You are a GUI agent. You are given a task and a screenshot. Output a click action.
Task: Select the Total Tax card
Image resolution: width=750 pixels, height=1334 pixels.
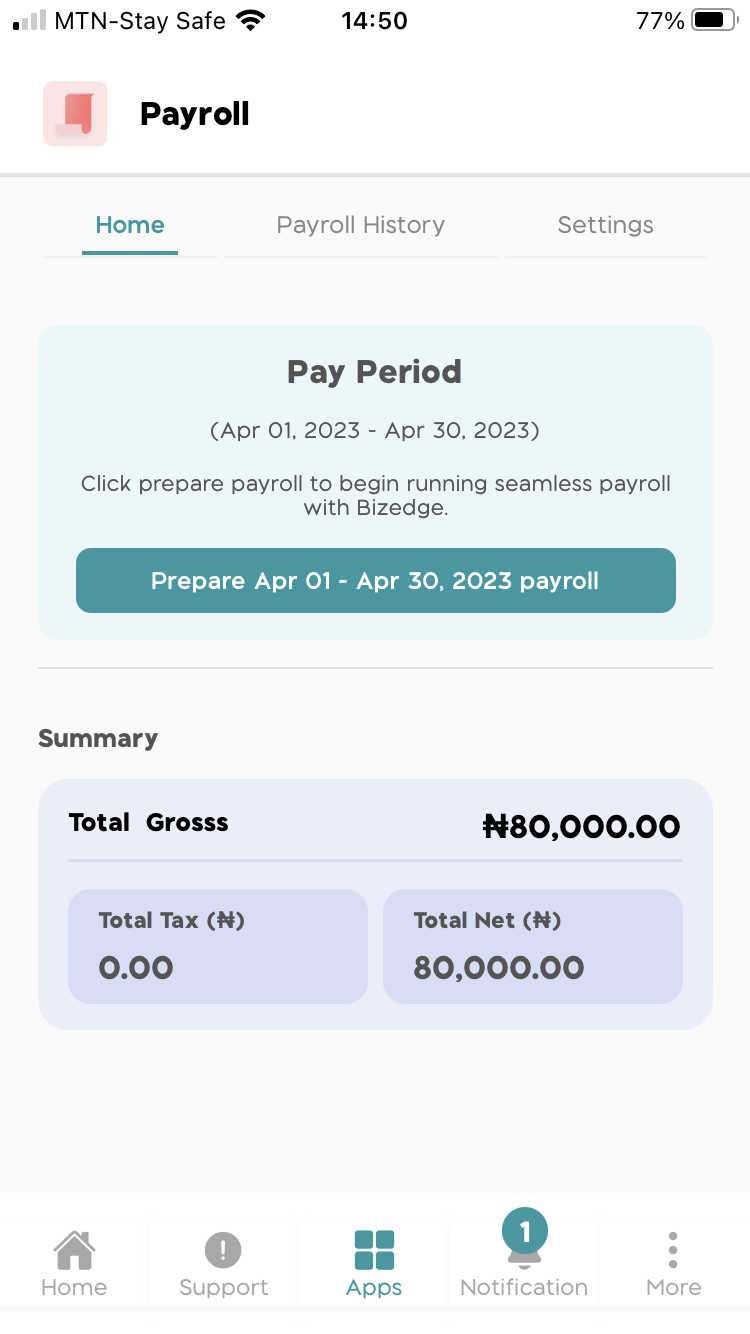(x=217, y=945)
